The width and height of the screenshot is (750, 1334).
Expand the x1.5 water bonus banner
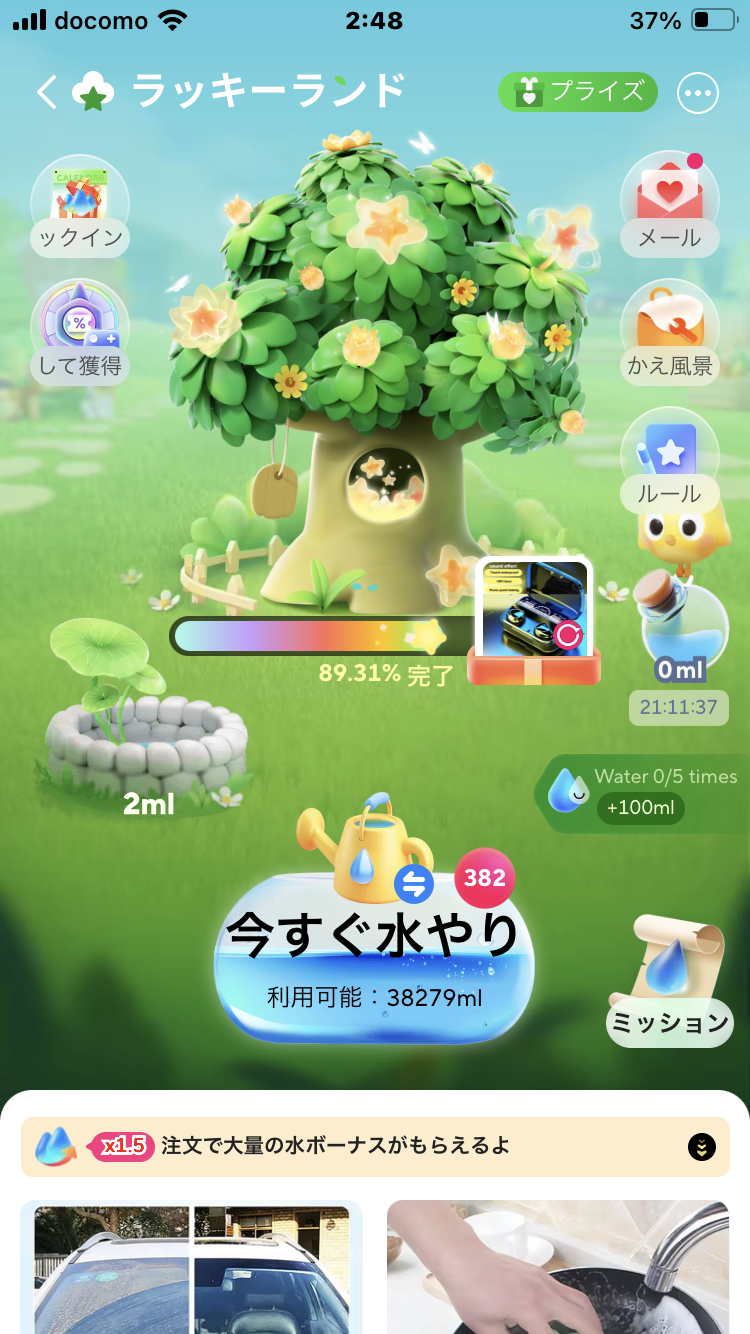point(375,1147)
